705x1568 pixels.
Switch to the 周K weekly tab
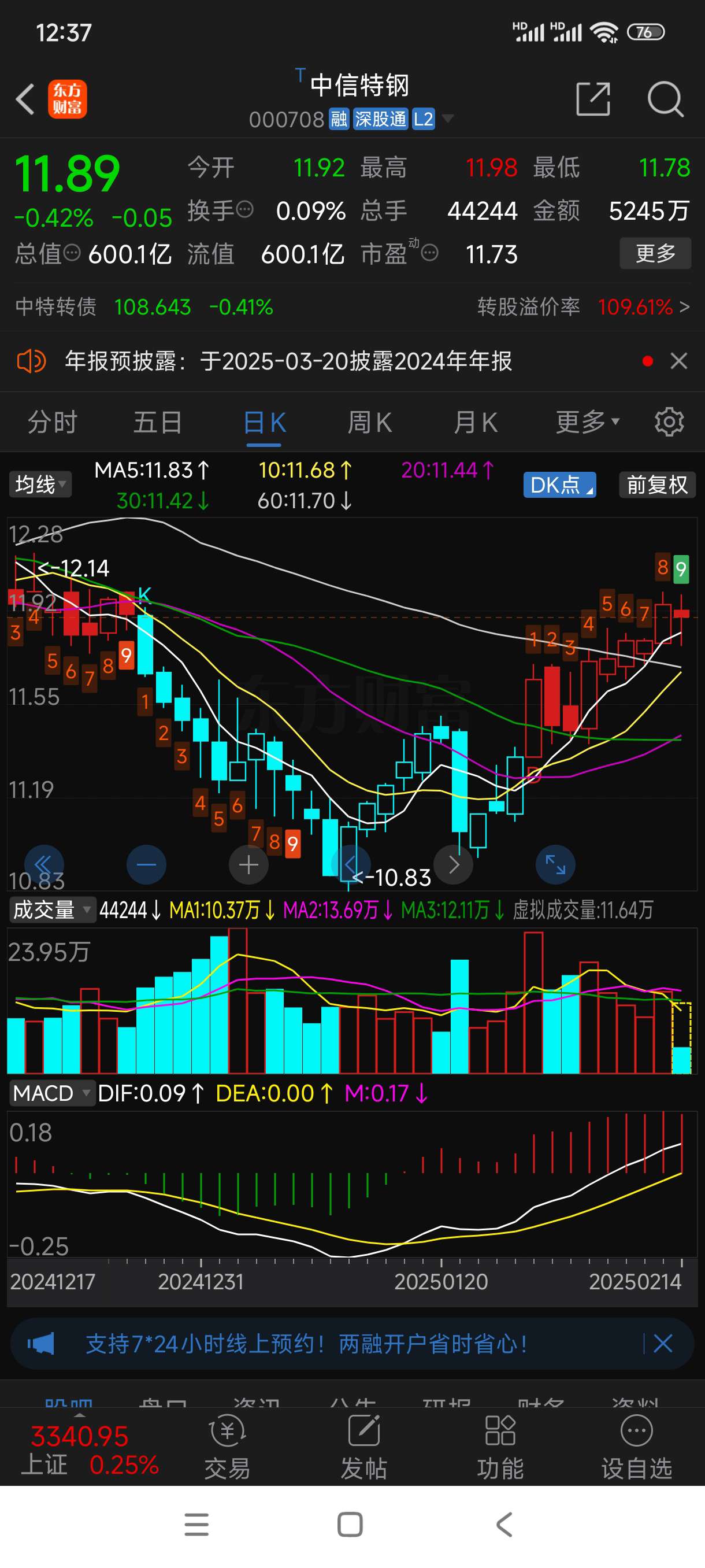[x=369, y=420]
